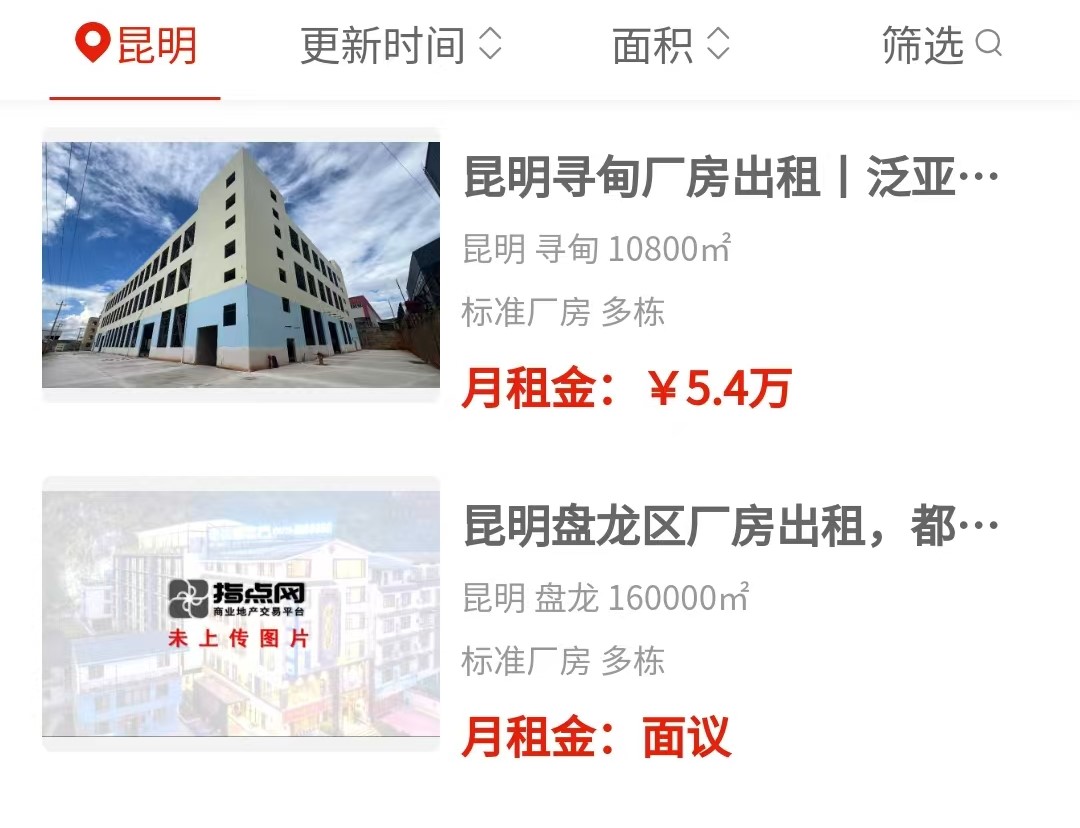
Task: Open the 昆明寻甸厂房出租 listing
Action: 730,180
